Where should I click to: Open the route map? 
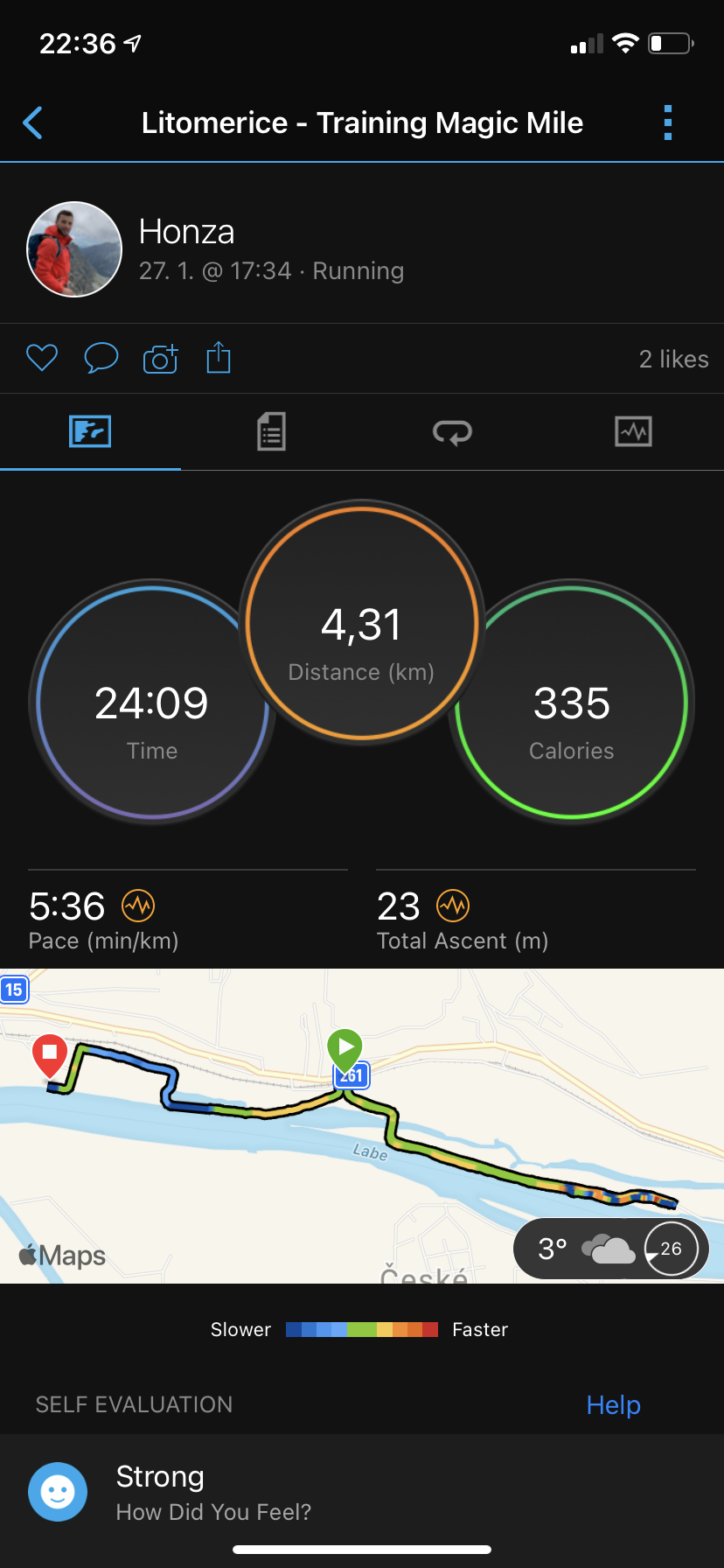(x=362, y=1126)
